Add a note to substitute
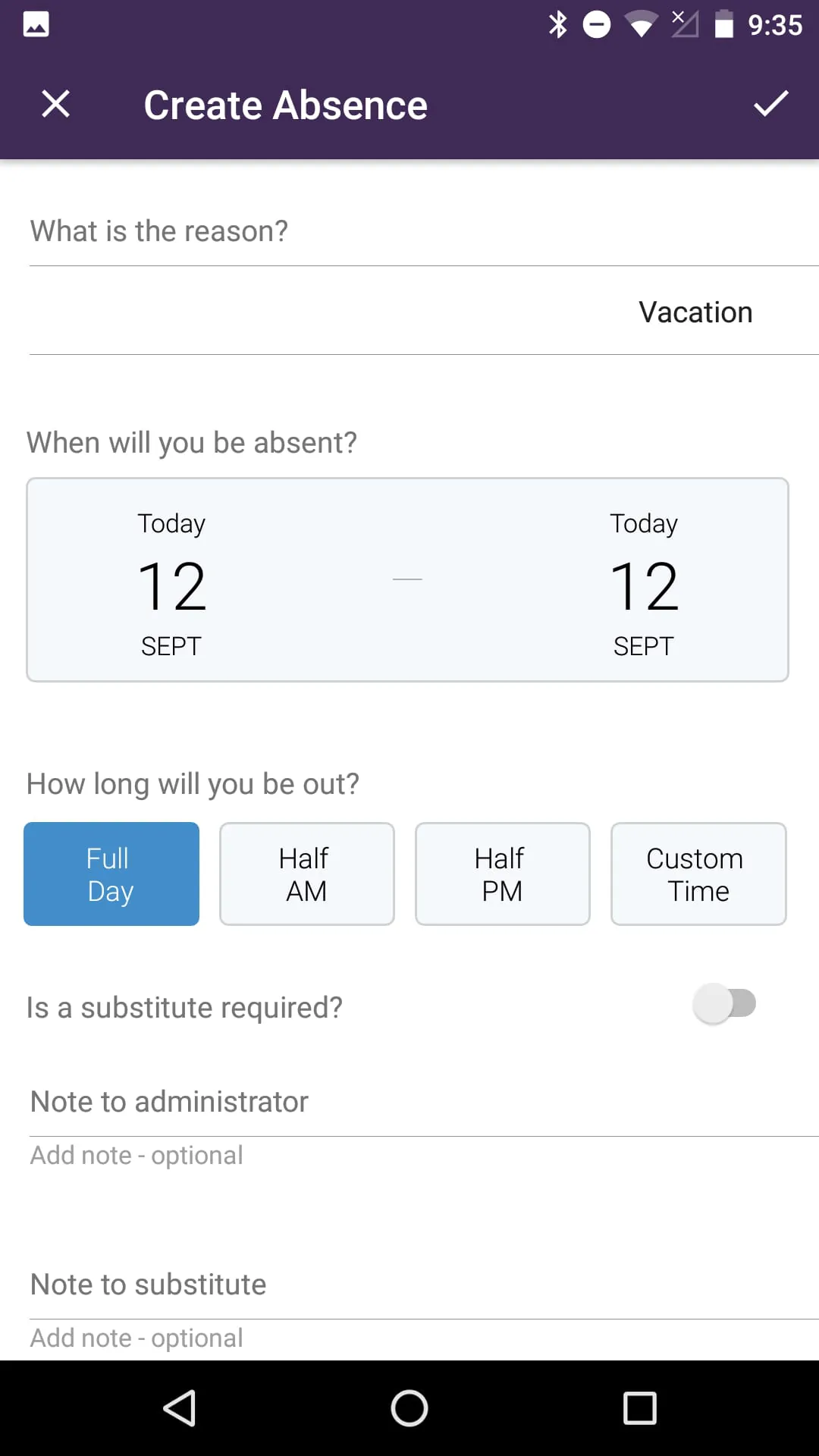Viewport: 819px width, 1456px height. pyautogui.click(x=409, y=1337)
